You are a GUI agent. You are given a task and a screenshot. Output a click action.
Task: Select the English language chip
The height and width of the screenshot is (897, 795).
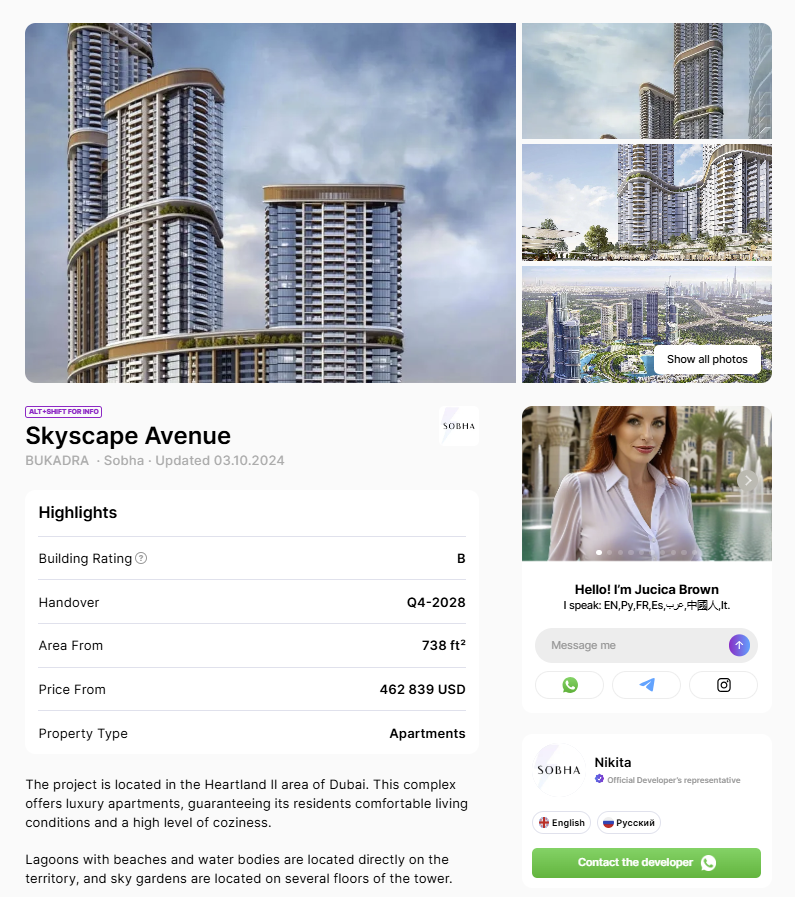click(x=561, y=823)
